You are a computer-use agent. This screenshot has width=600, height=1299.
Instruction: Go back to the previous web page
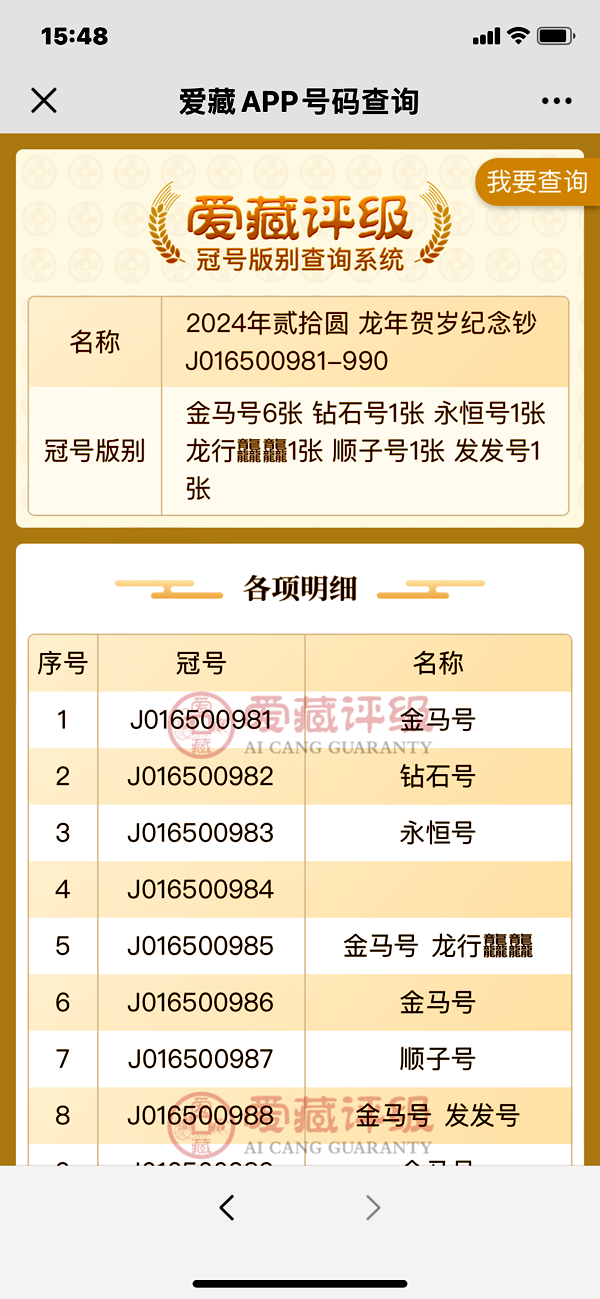(227, 1208)
